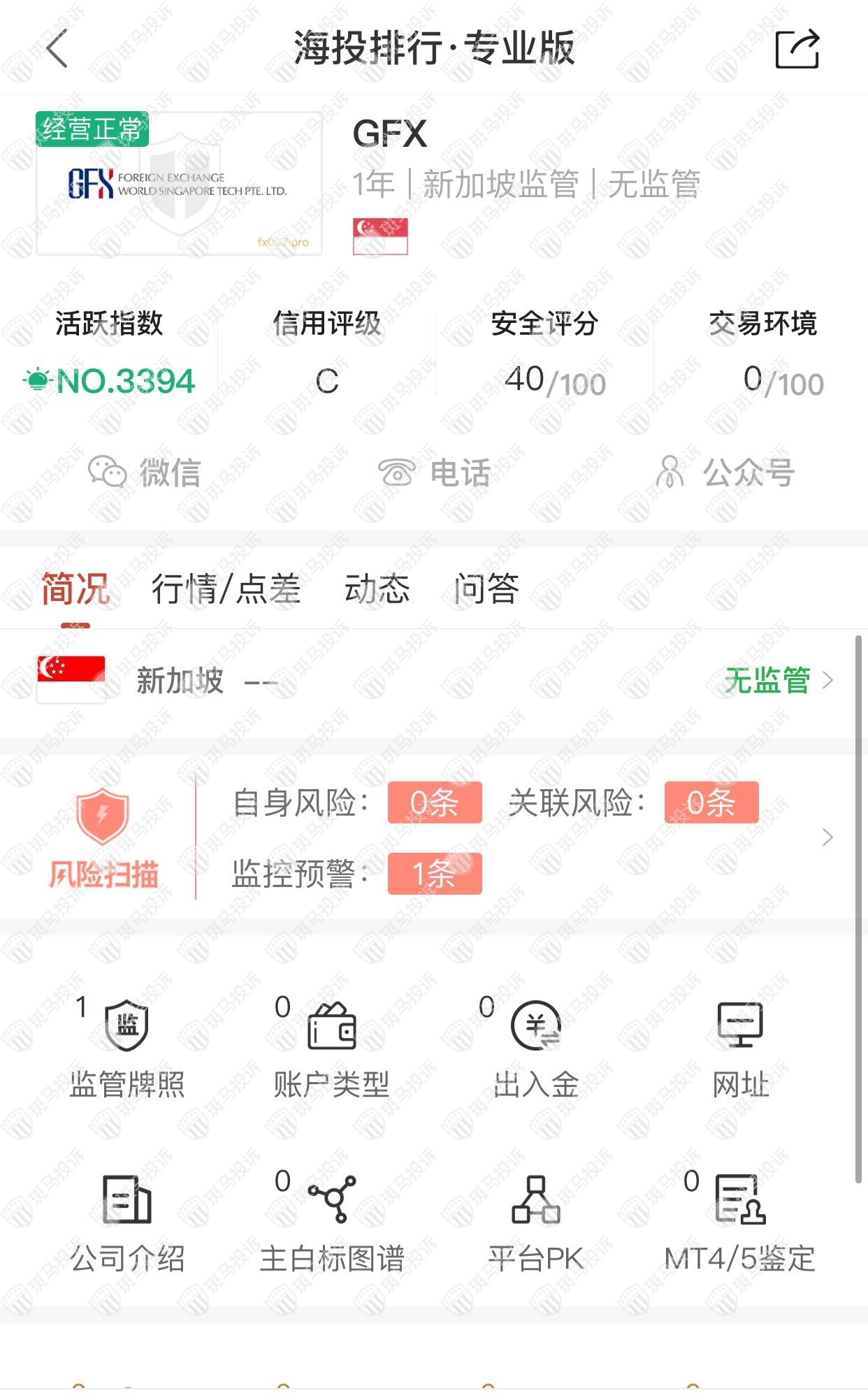Switch to the 动态 tab
This screenshot has height=1400, width=868.
377,589
